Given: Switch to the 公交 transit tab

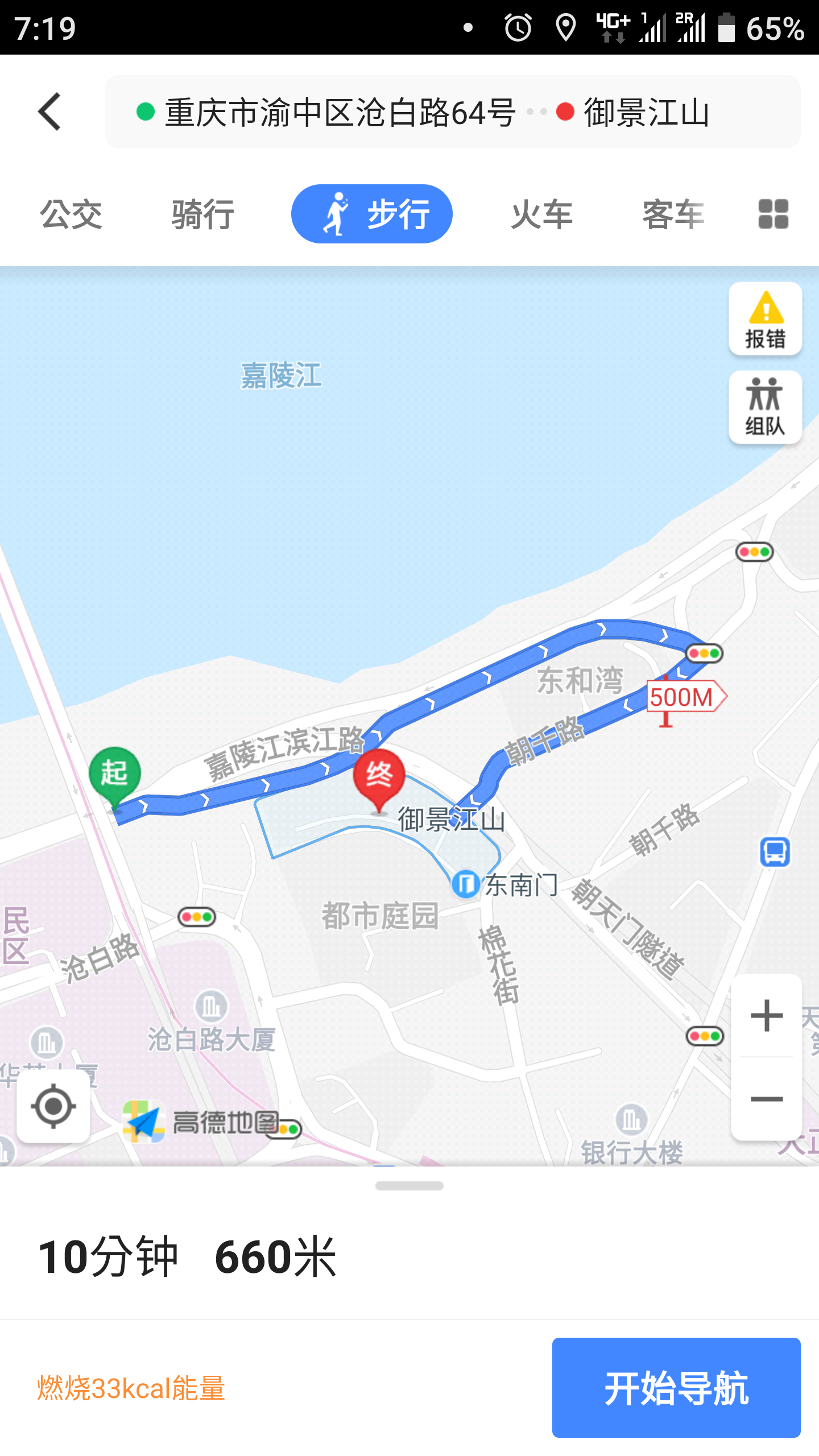Looking at the screenshot, I should click(71, 214).
